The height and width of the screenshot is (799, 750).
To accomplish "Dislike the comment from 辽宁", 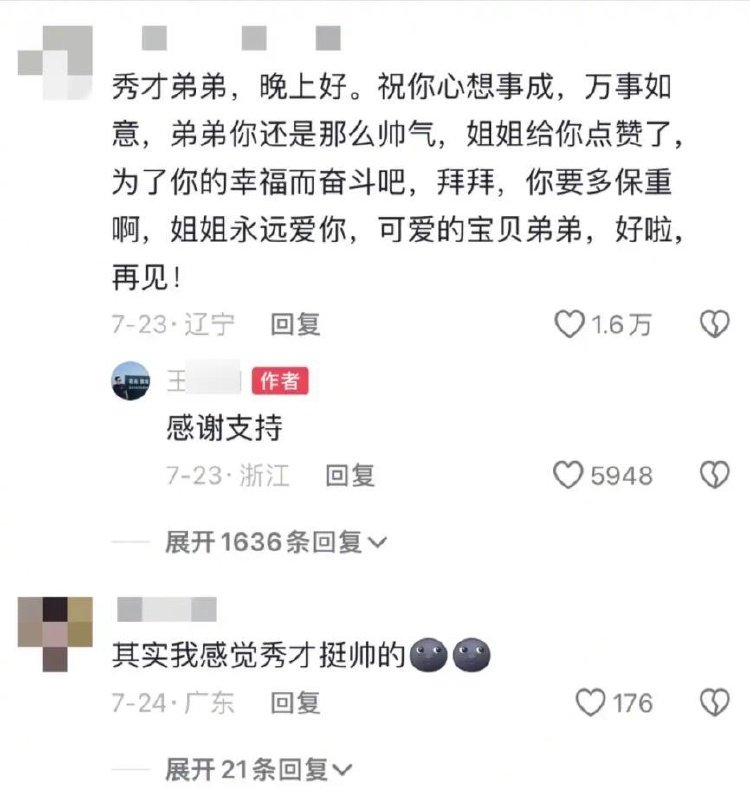I will tap(714, 324).
